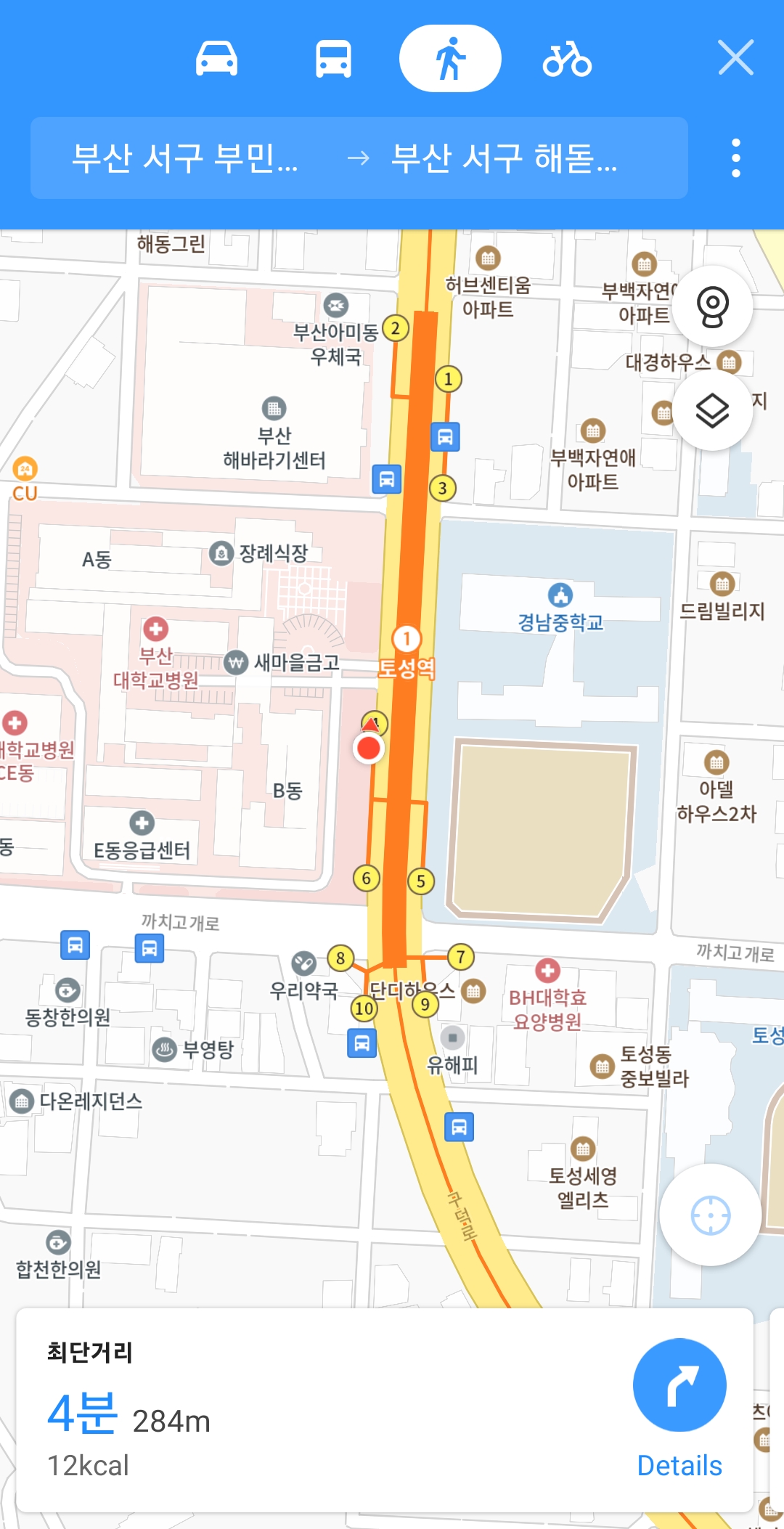Start navigation with the blue arrow button
This screenshot has width=784, height=1529.
click(x=679, y=1385)
